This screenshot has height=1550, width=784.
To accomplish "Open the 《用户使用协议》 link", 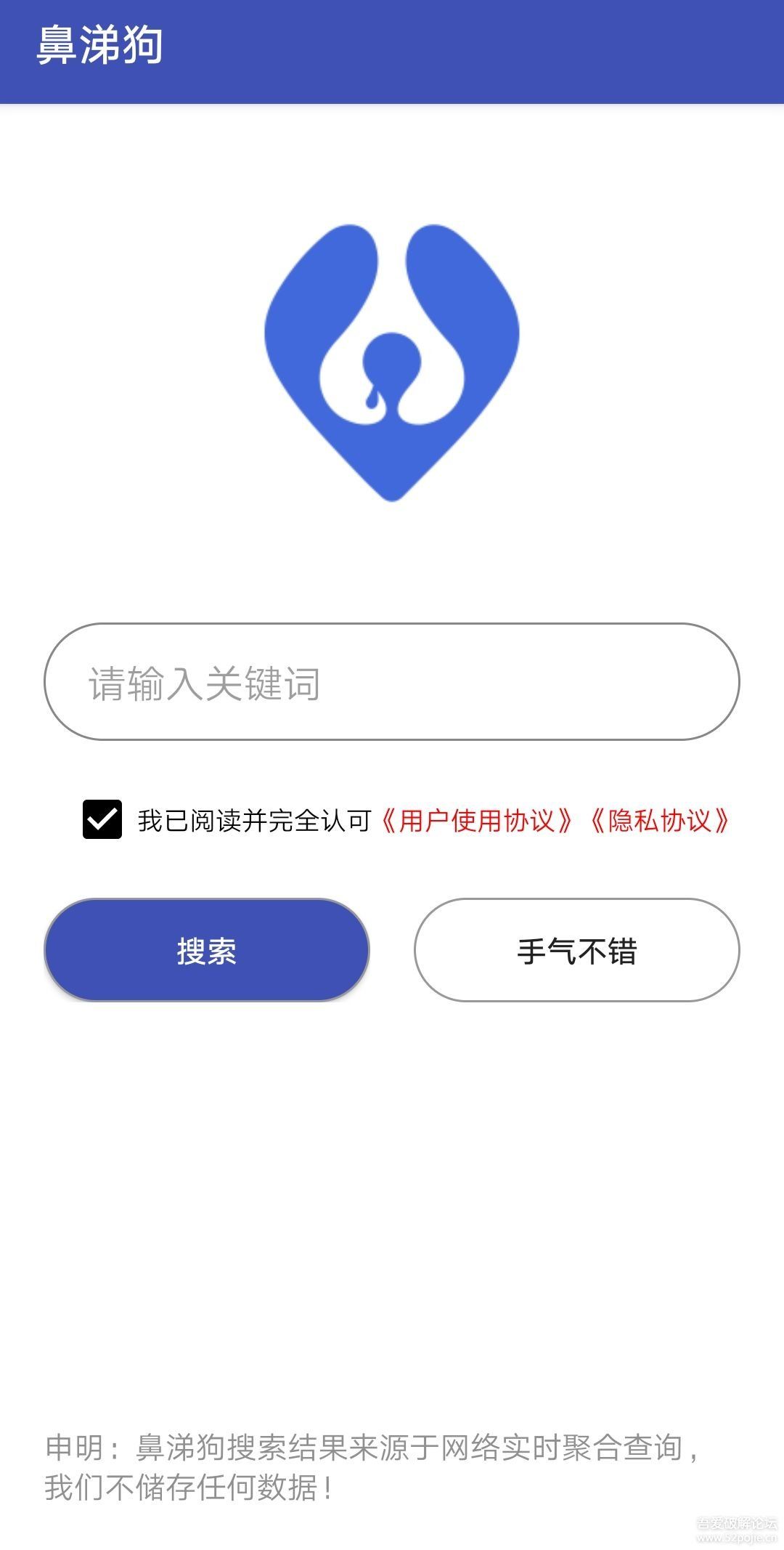I will [477, 821].
